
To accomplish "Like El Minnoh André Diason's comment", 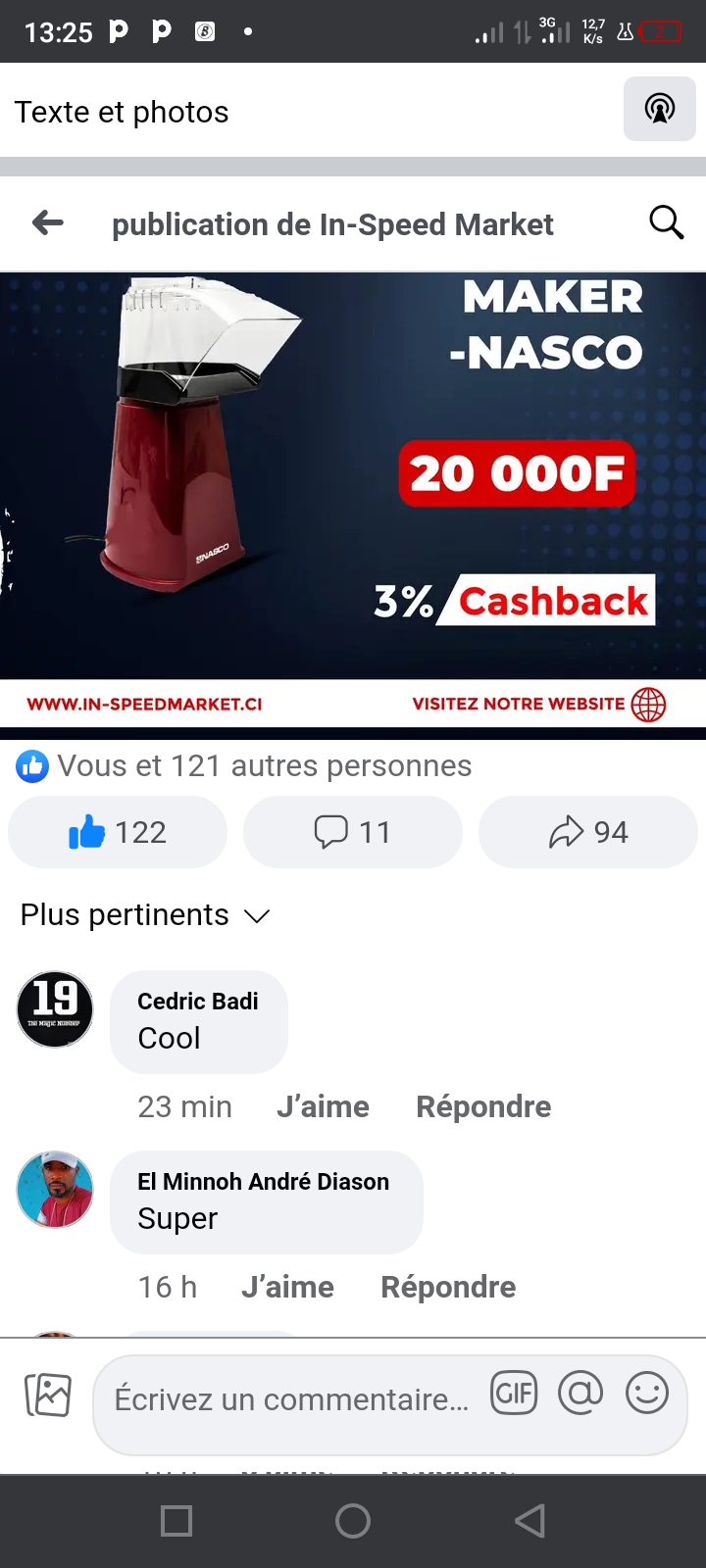I will pyautogui.click(x=287, y=1287).
